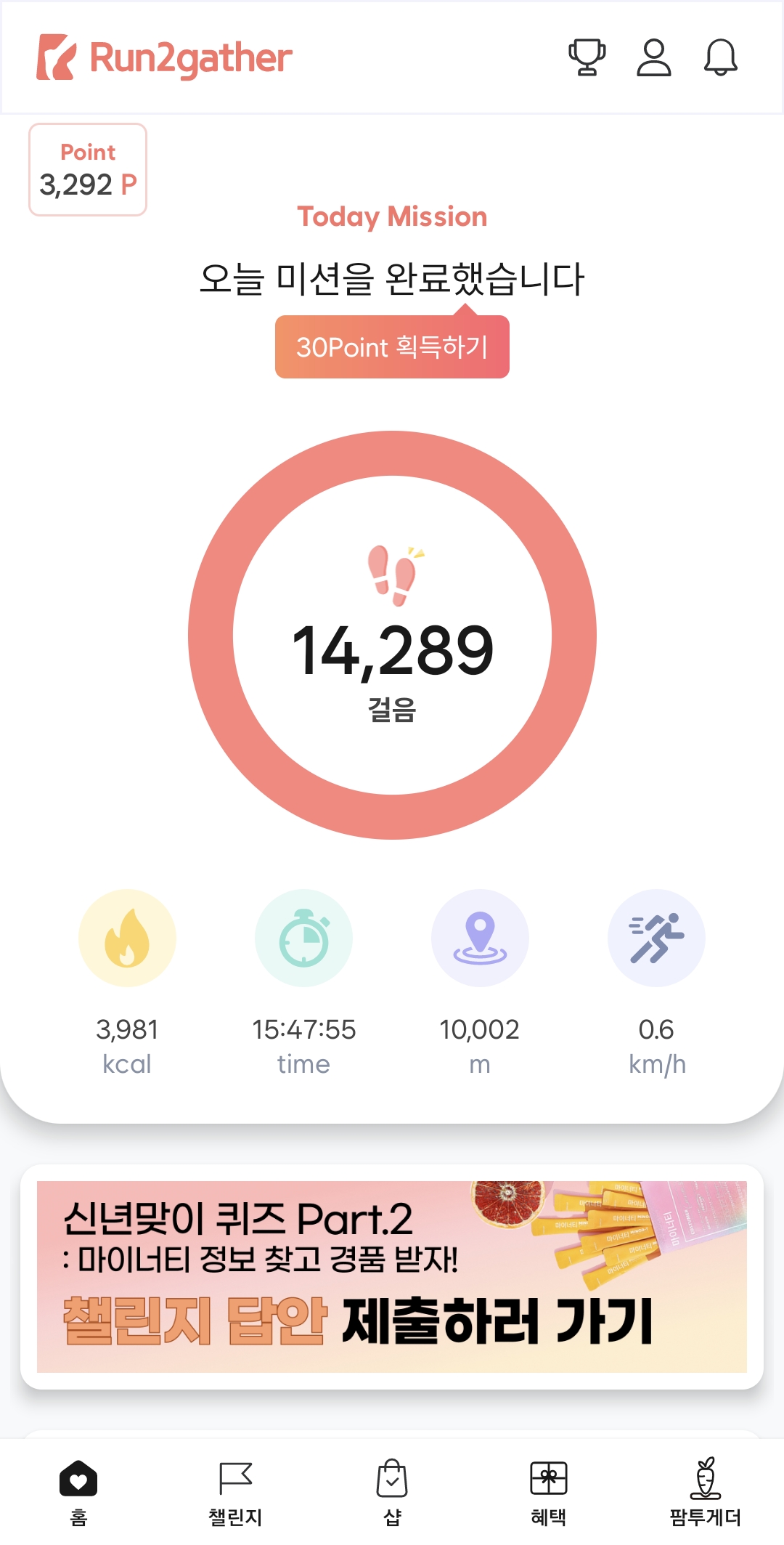Switch to the 팜투게더 tab
The width and height of the screenshot is (784, 1545).
click(x=705, y=1492)
